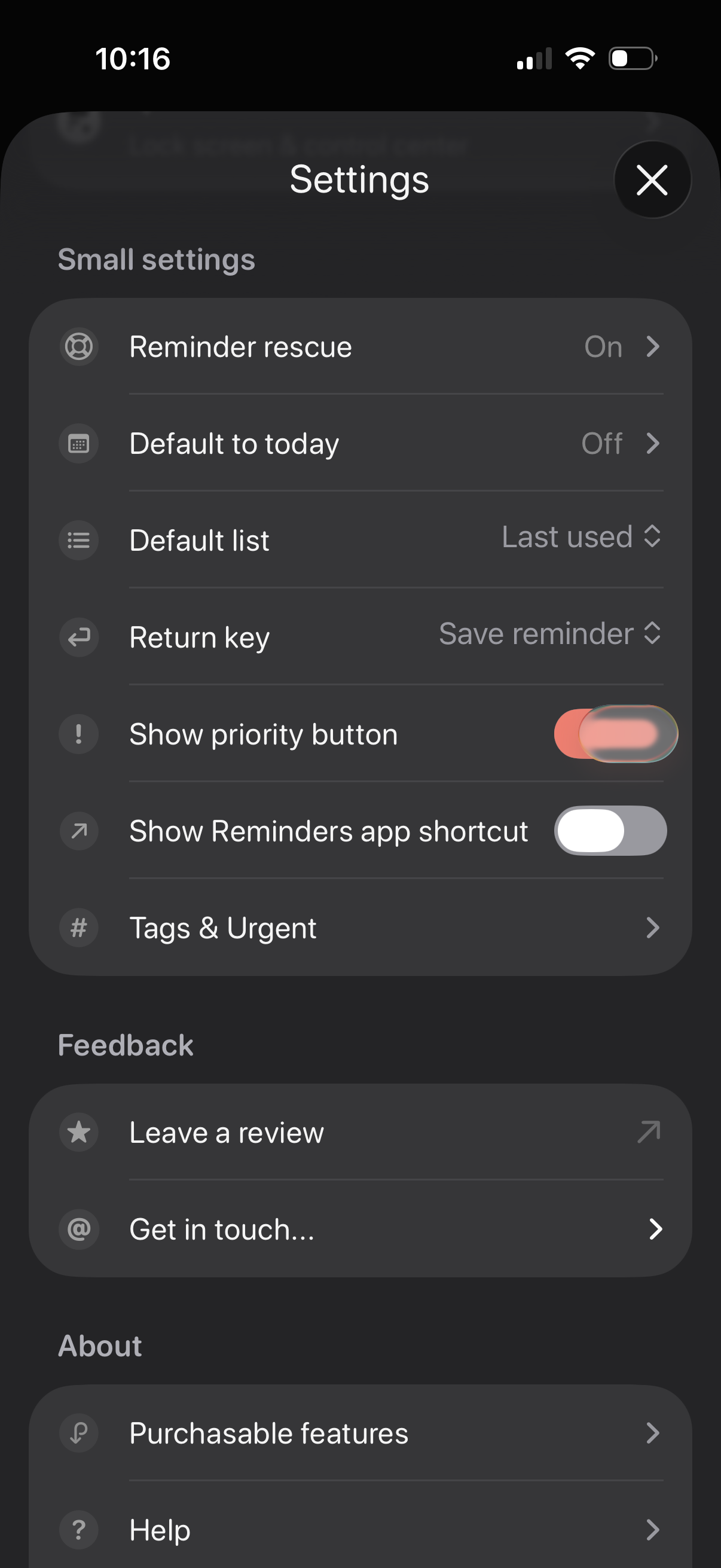
Task: Click the calendar icon beside Default to today
Action: pyautogui.click(x=78, y=443)
